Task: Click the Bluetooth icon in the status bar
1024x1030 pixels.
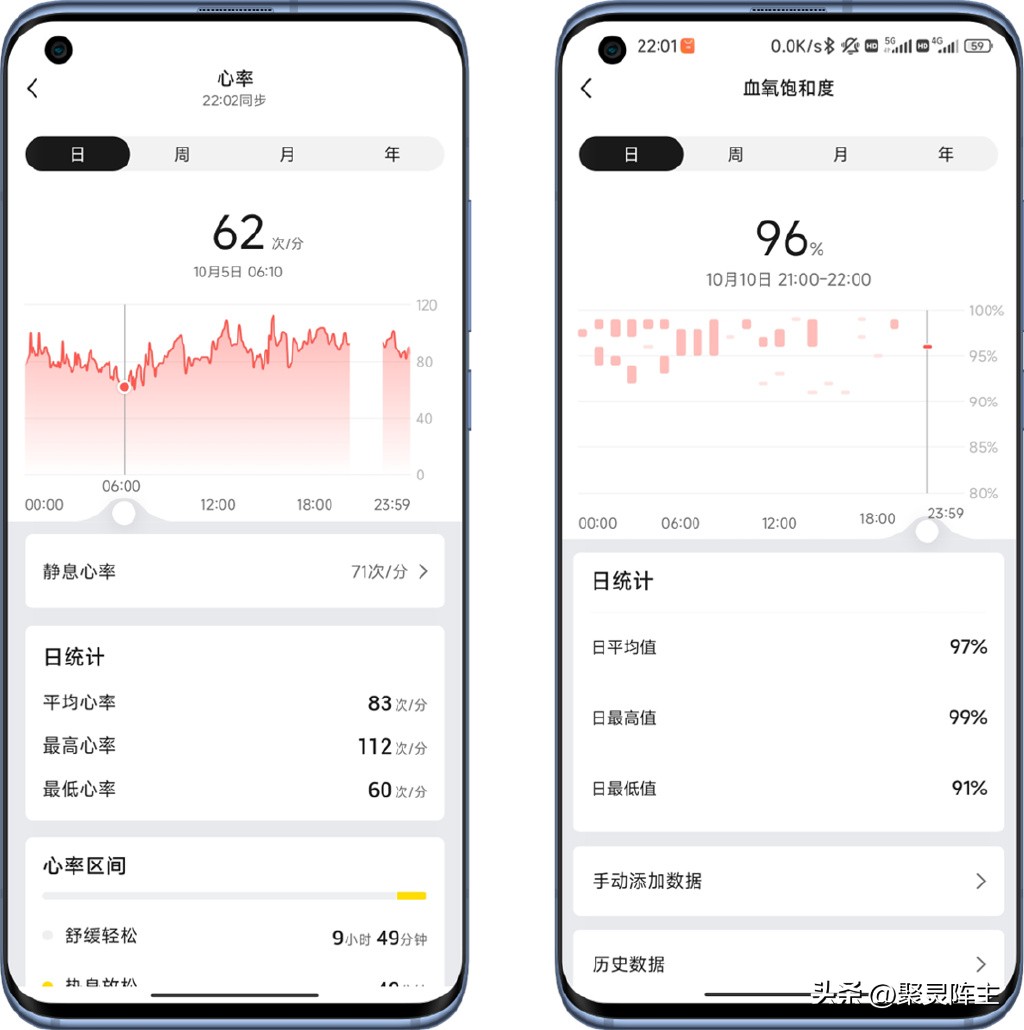Action: (830, 46)
